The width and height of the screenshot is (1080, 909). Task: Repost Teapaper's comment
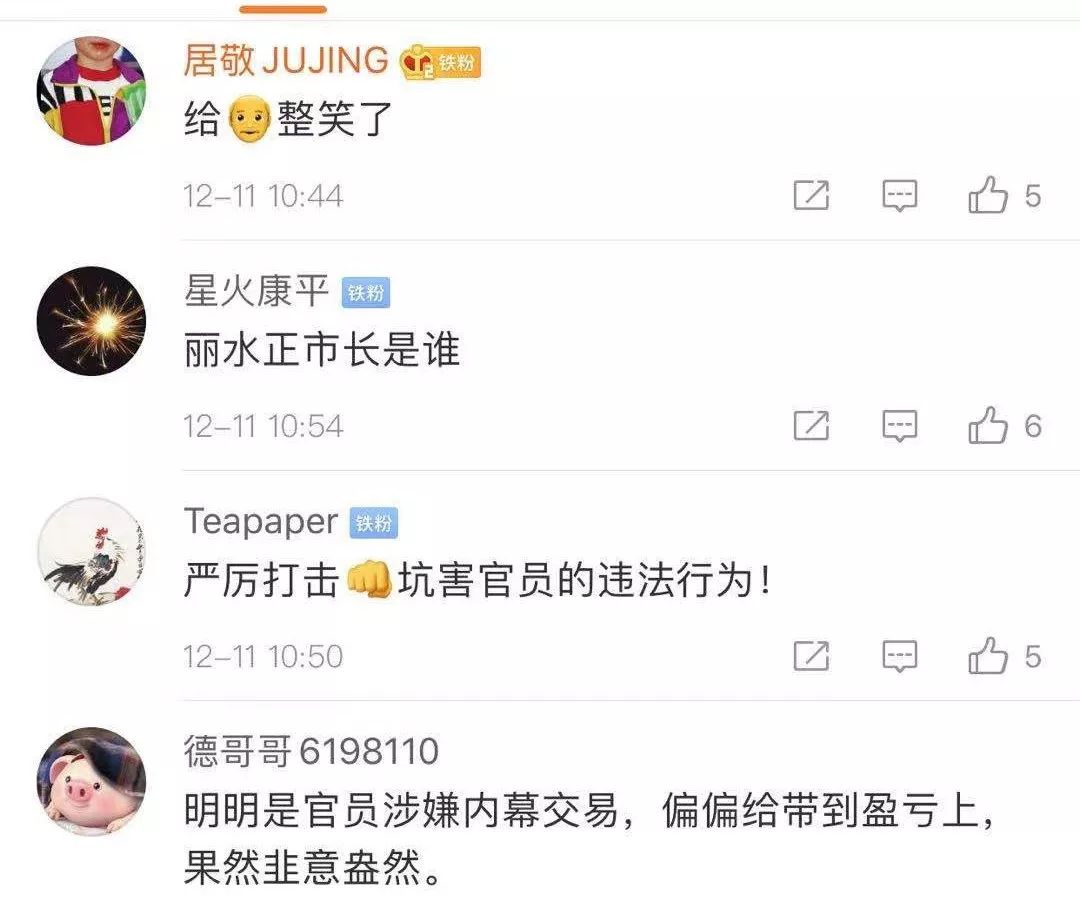point(811,657)
